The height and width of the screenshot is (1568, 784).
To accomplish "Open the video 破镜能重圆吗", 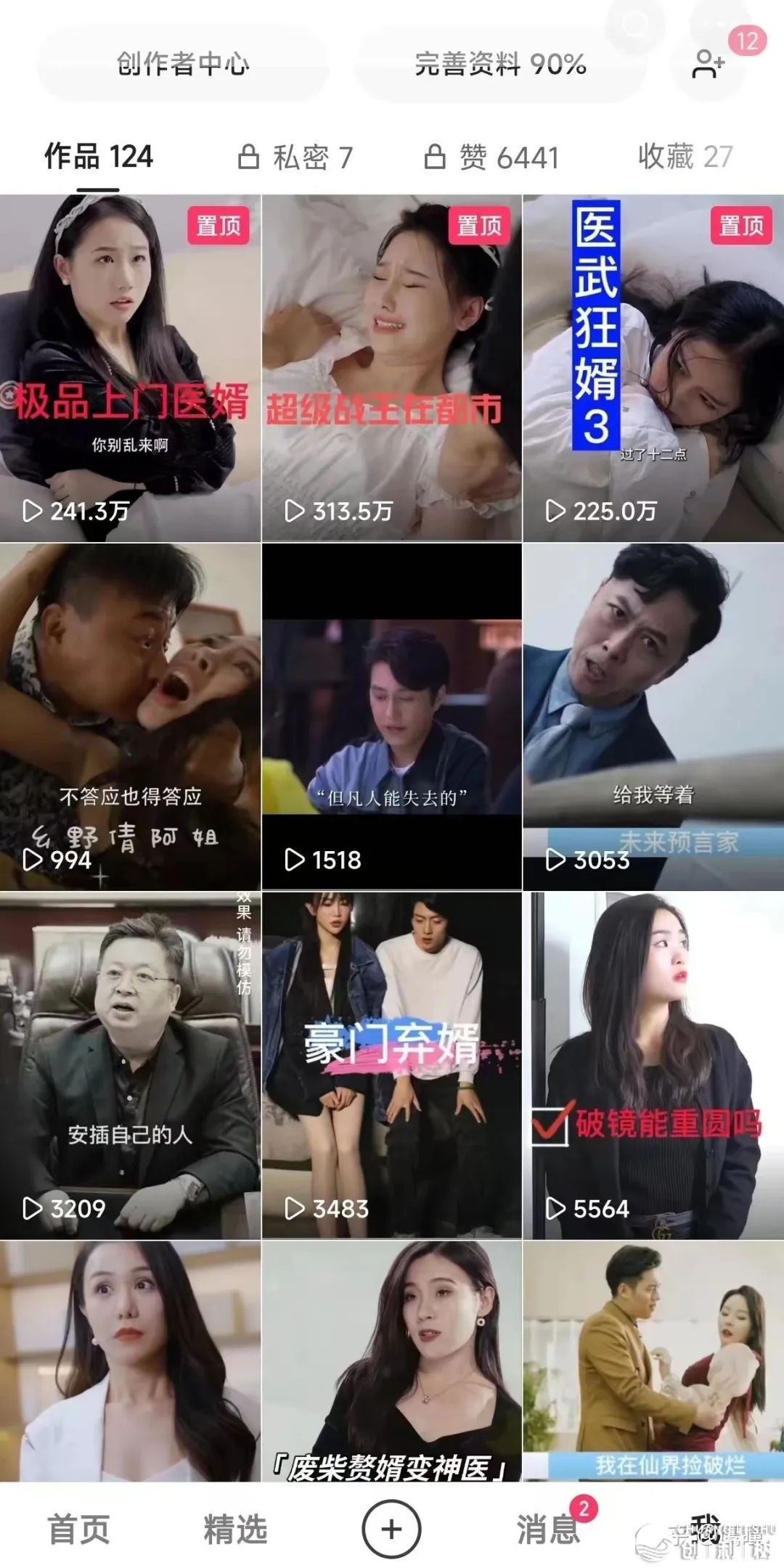I will 653,1064.
